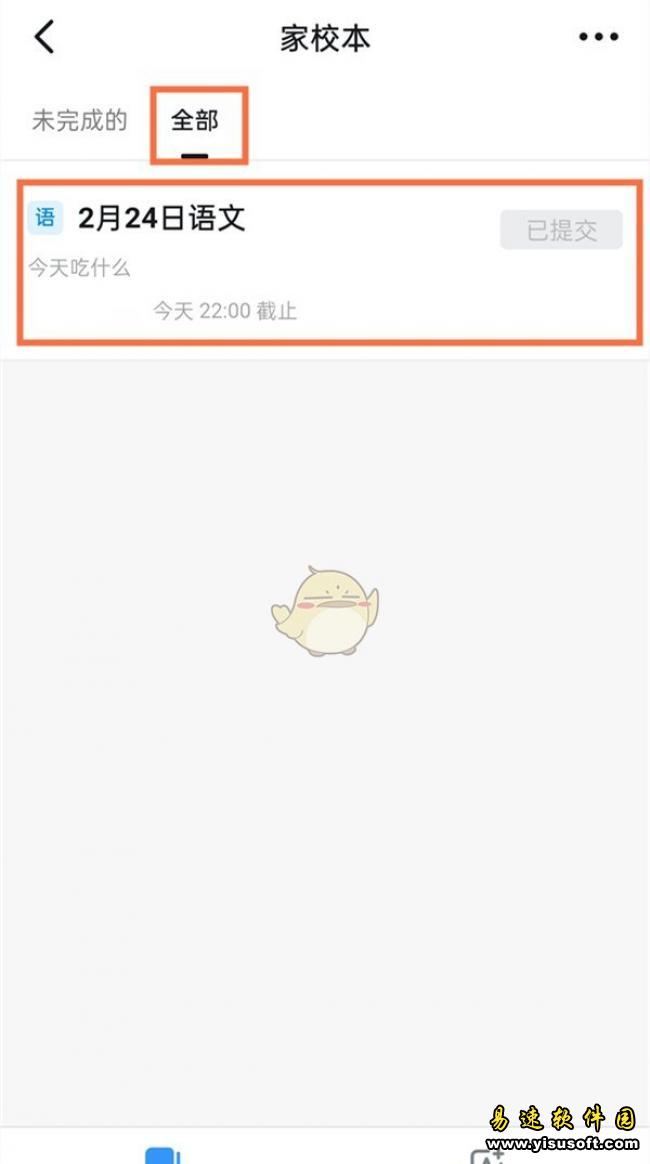This screenshot has height=1164, width=650.
Task: Select the 全部 tab
Action: (x=195, y=122)
